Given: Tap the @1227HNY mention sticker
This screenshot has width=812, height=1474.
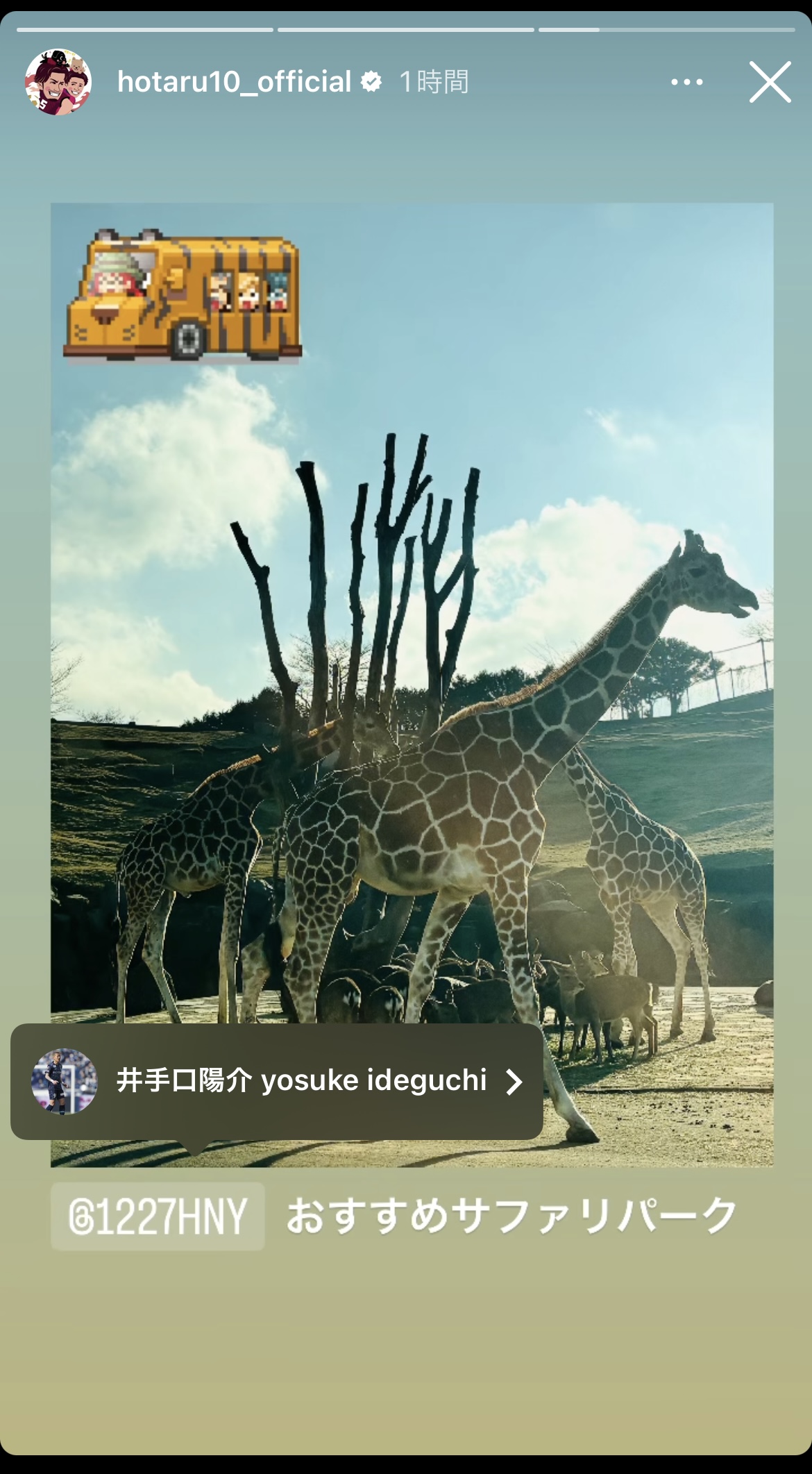Looking at the screenshot, I should pos(158,1216).
